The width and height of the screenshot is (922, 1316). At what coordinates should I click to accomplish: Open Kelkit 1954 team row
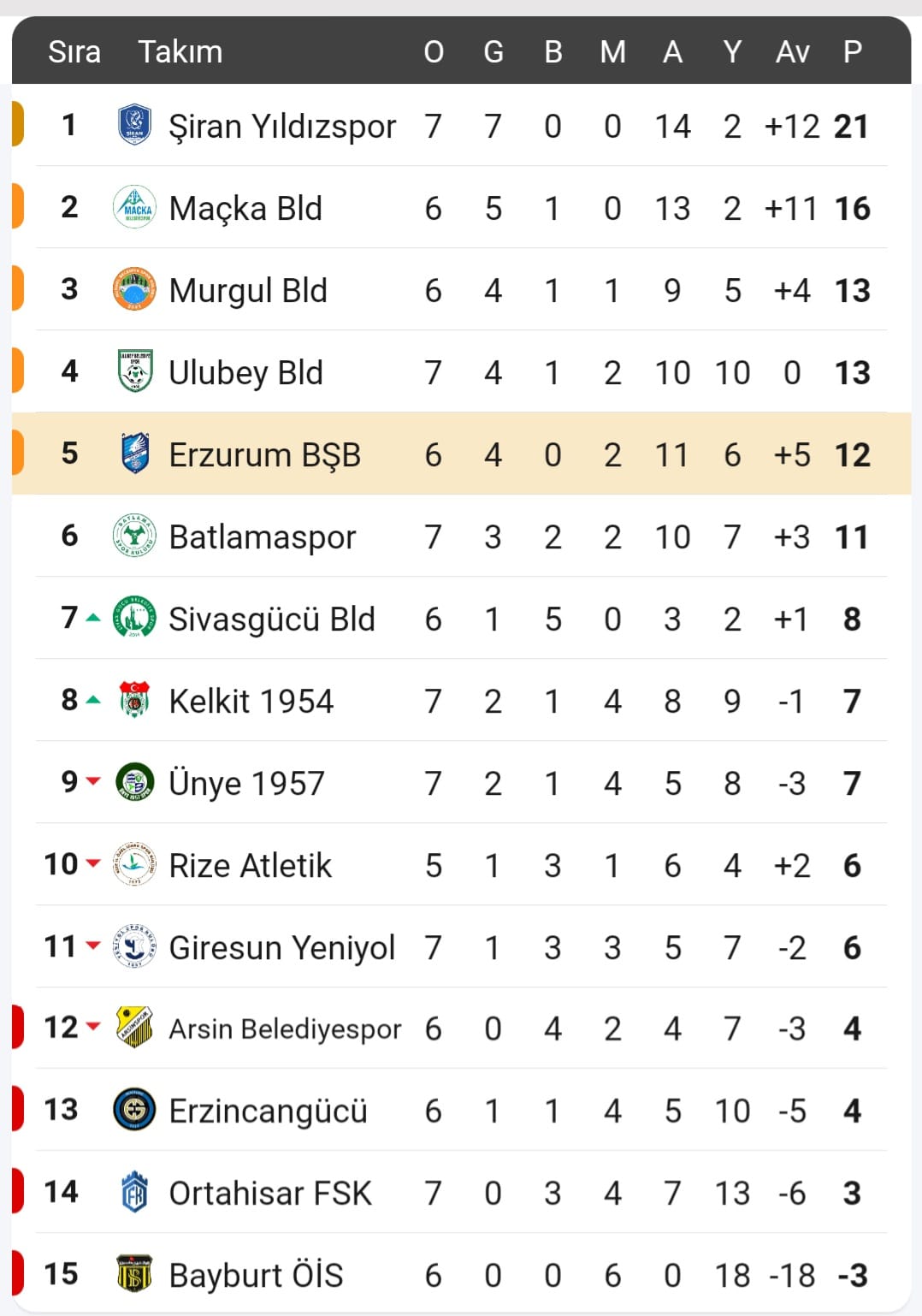click(251, 702)
